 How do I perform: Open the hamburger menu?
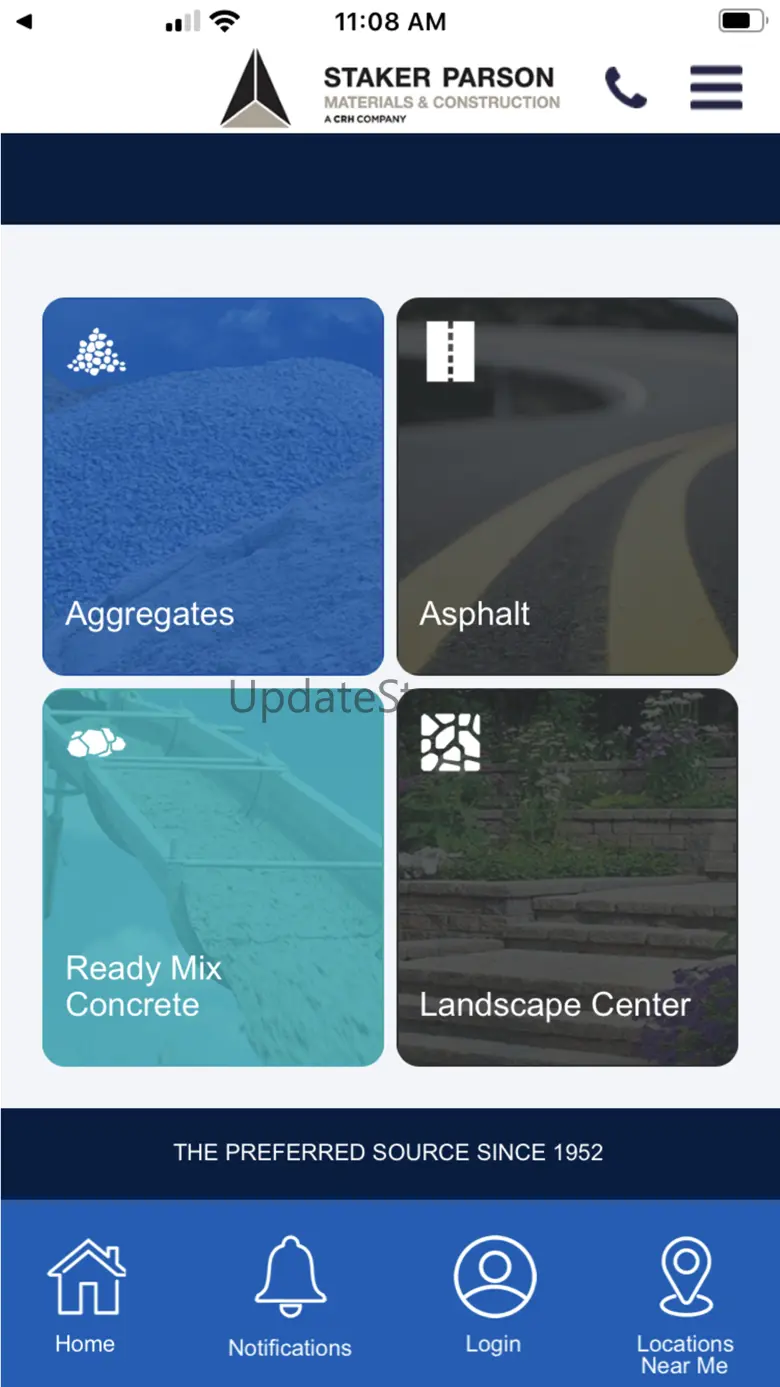click(716, 88)
